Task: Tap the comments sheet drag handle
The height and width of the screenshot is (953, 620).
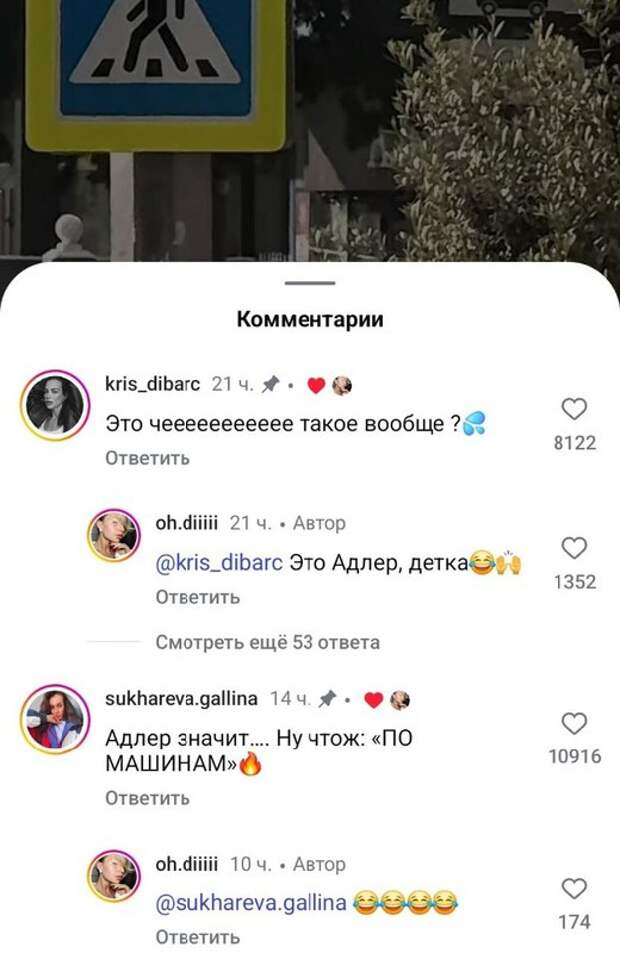Action: click(310, 284)
